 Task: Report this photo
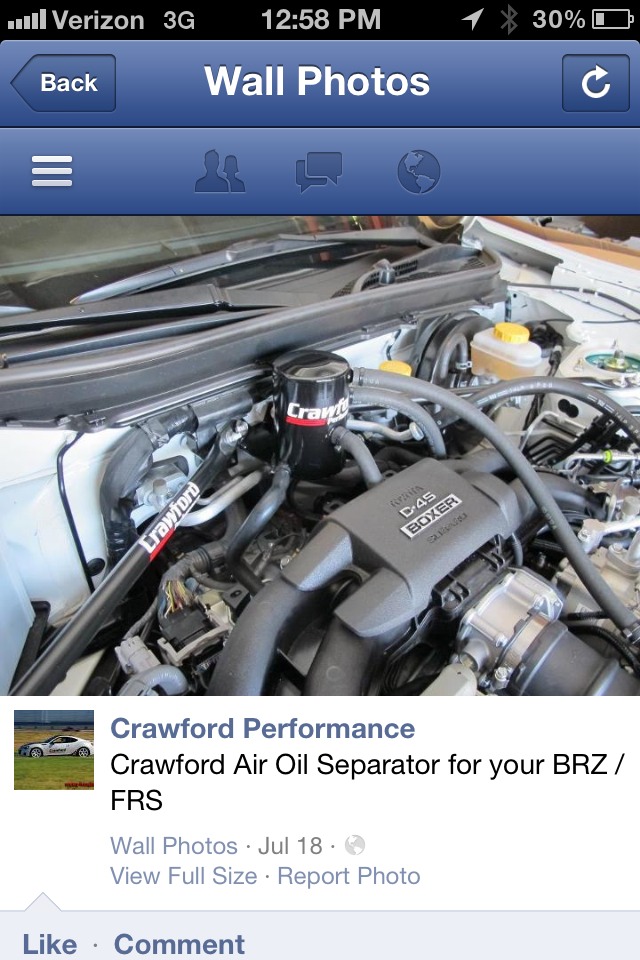(x=349, y=876)
